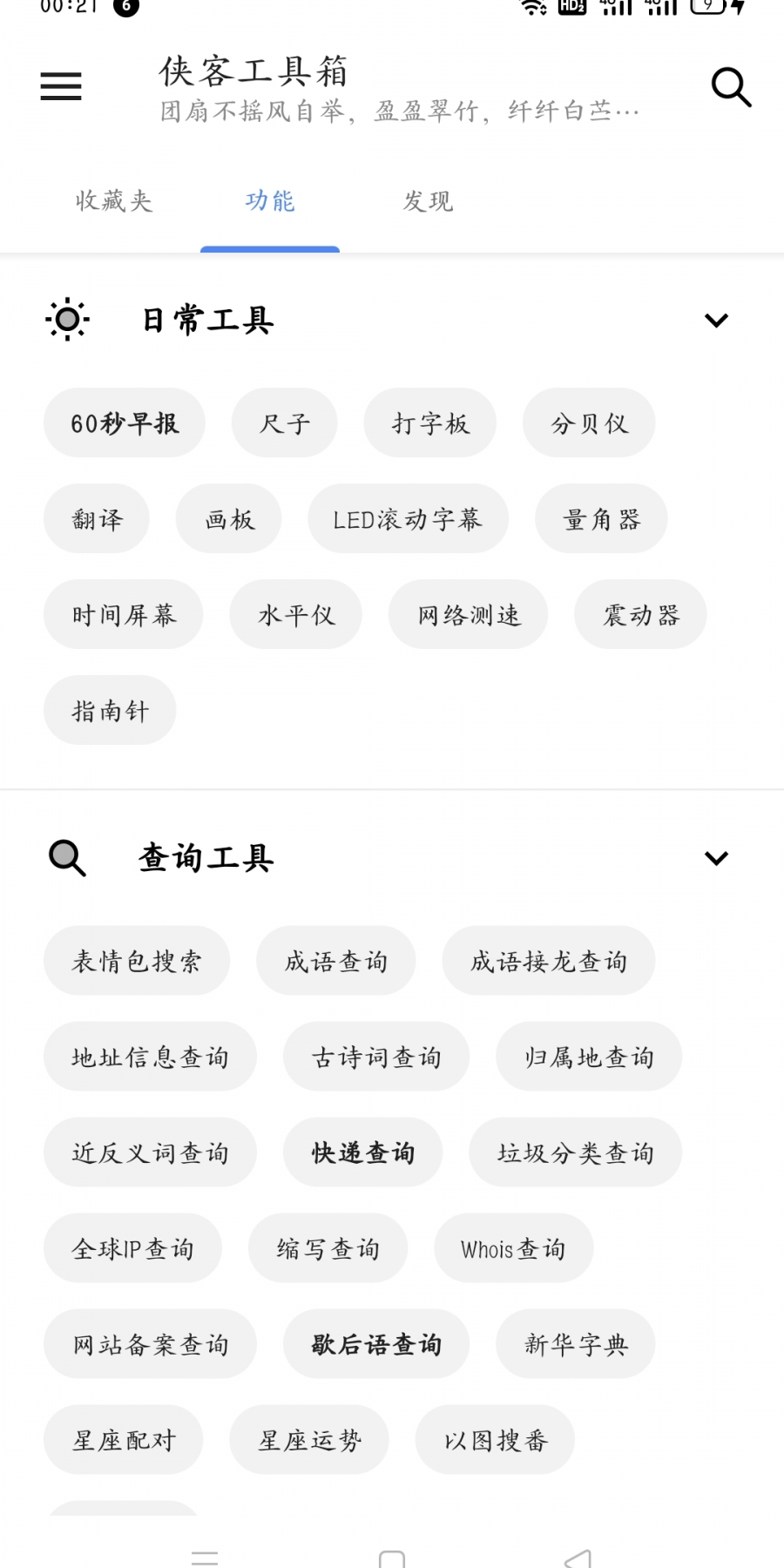This screenshot has width=784, height=1568.
Task: Launch 新华字典
Action: pyautogui.click(x=575, y=1343)
